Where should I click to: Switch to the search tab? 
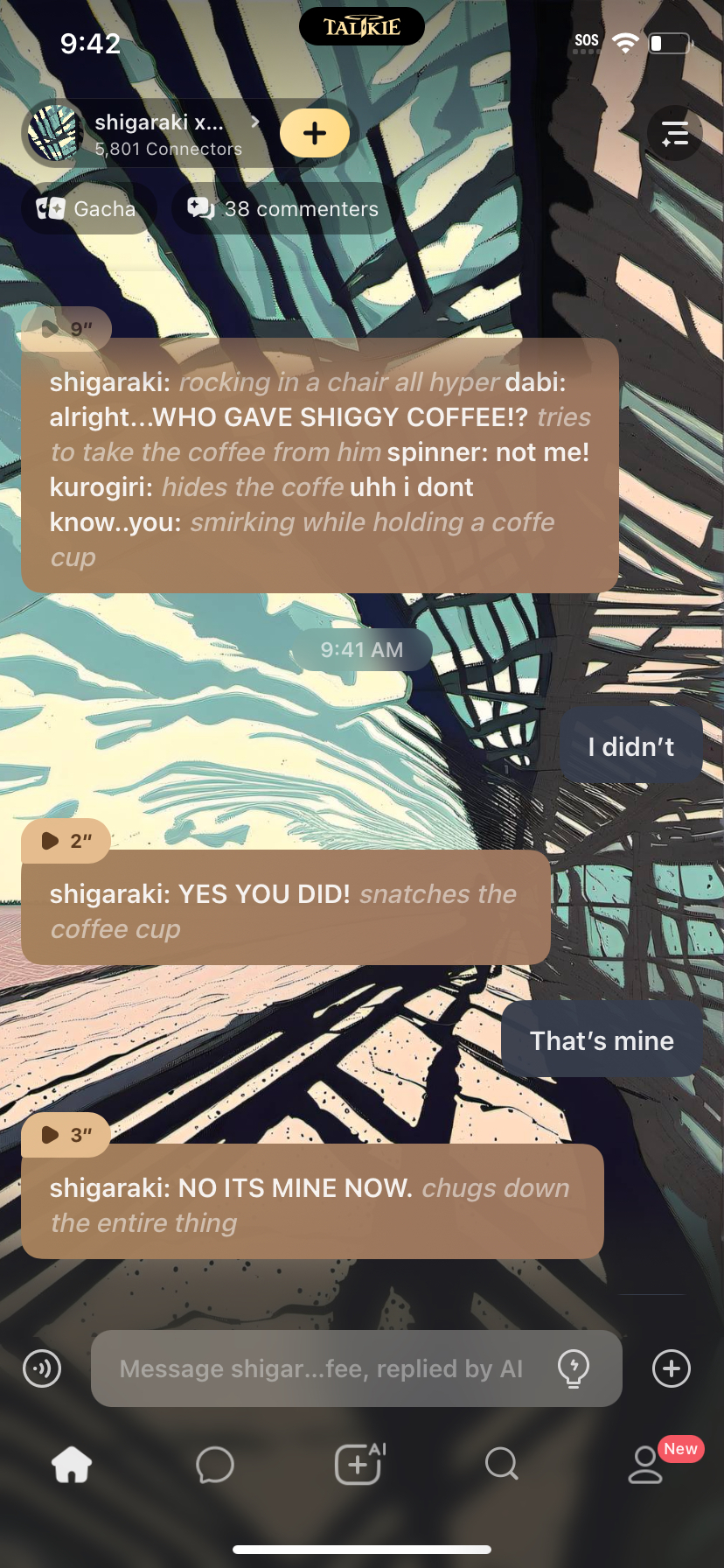tap(502, 1464)
